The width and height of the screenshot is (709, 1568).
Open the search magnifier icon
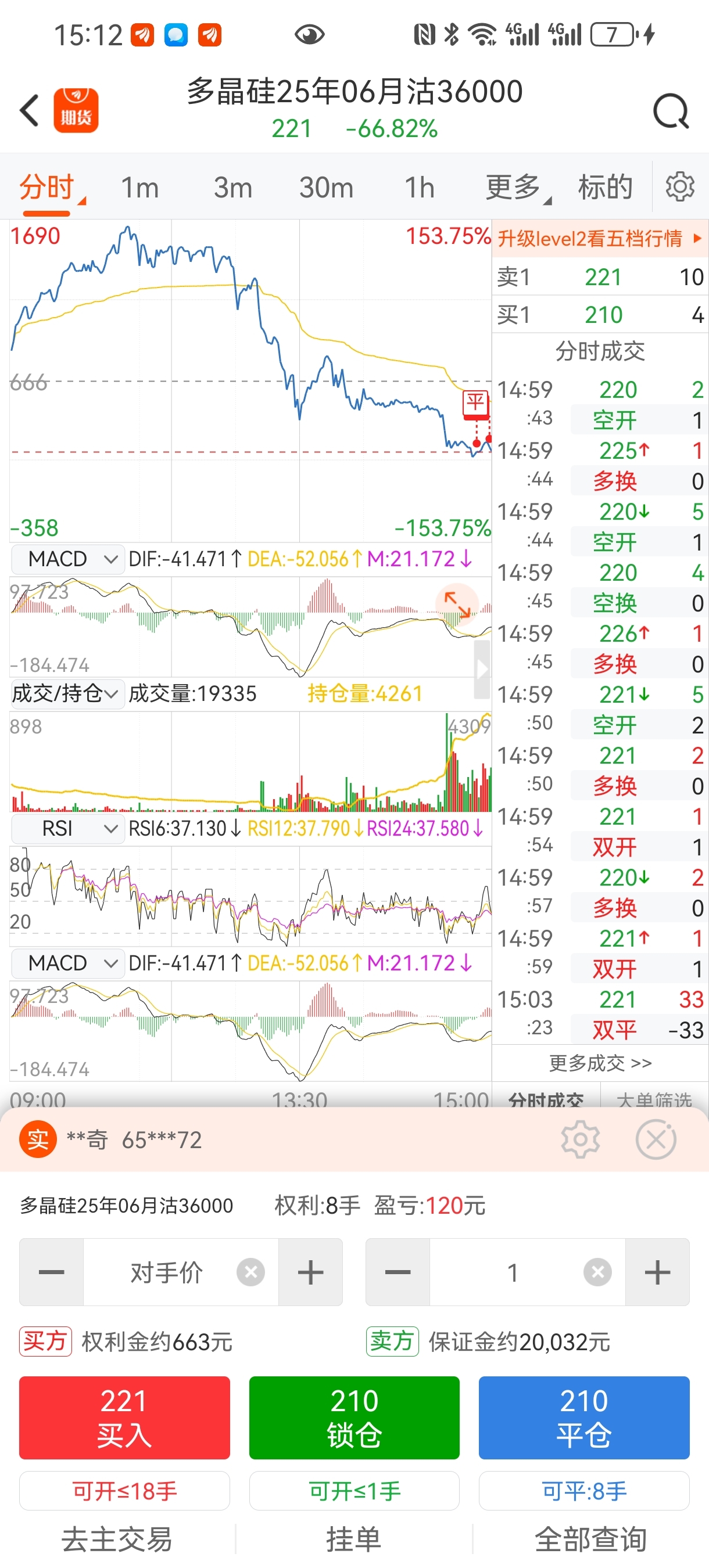pyautogui.click(x=671, y=111)
